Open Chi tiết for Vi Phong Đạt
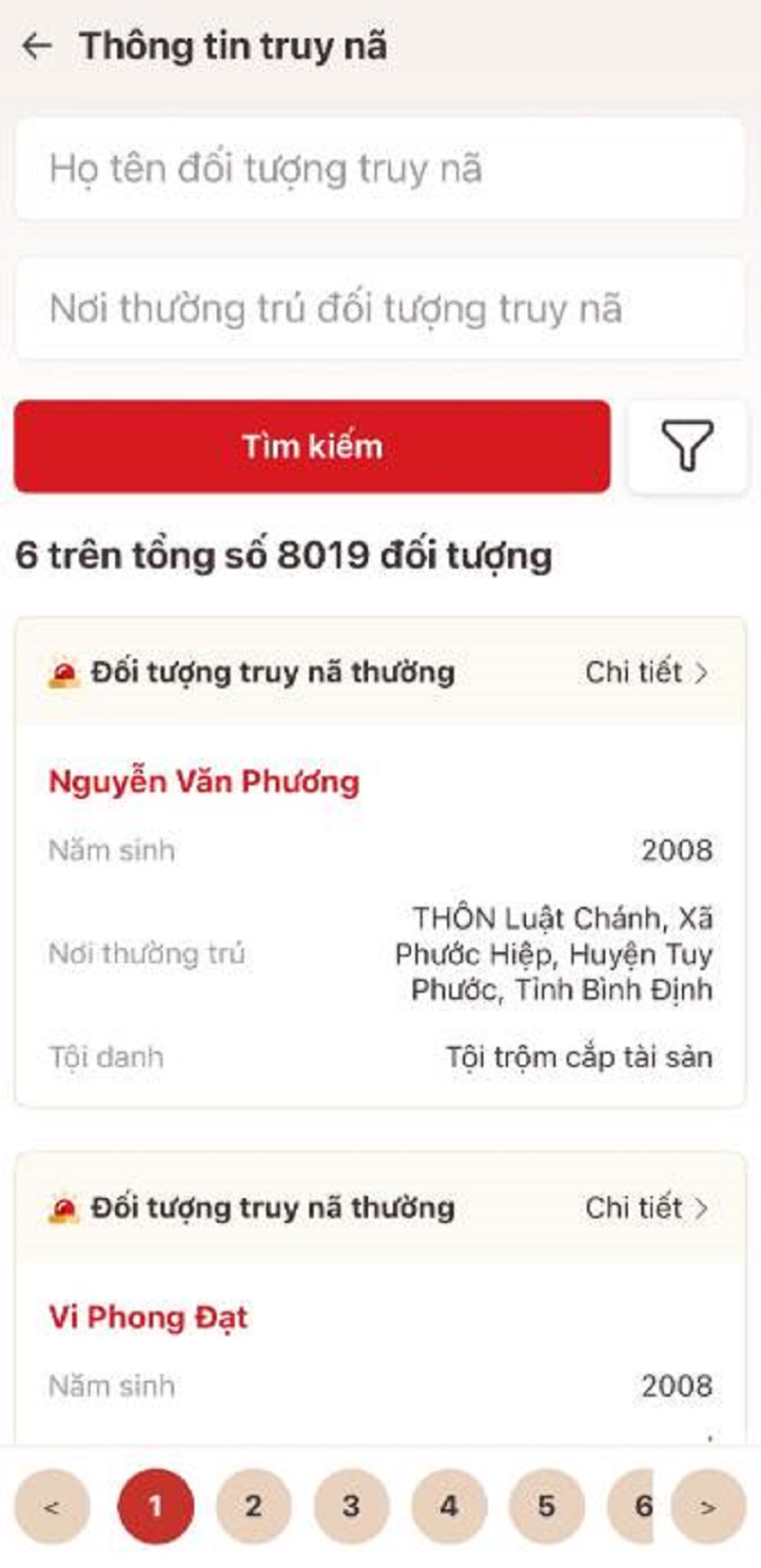761x1568 pixels. (x=646, y=1208)
